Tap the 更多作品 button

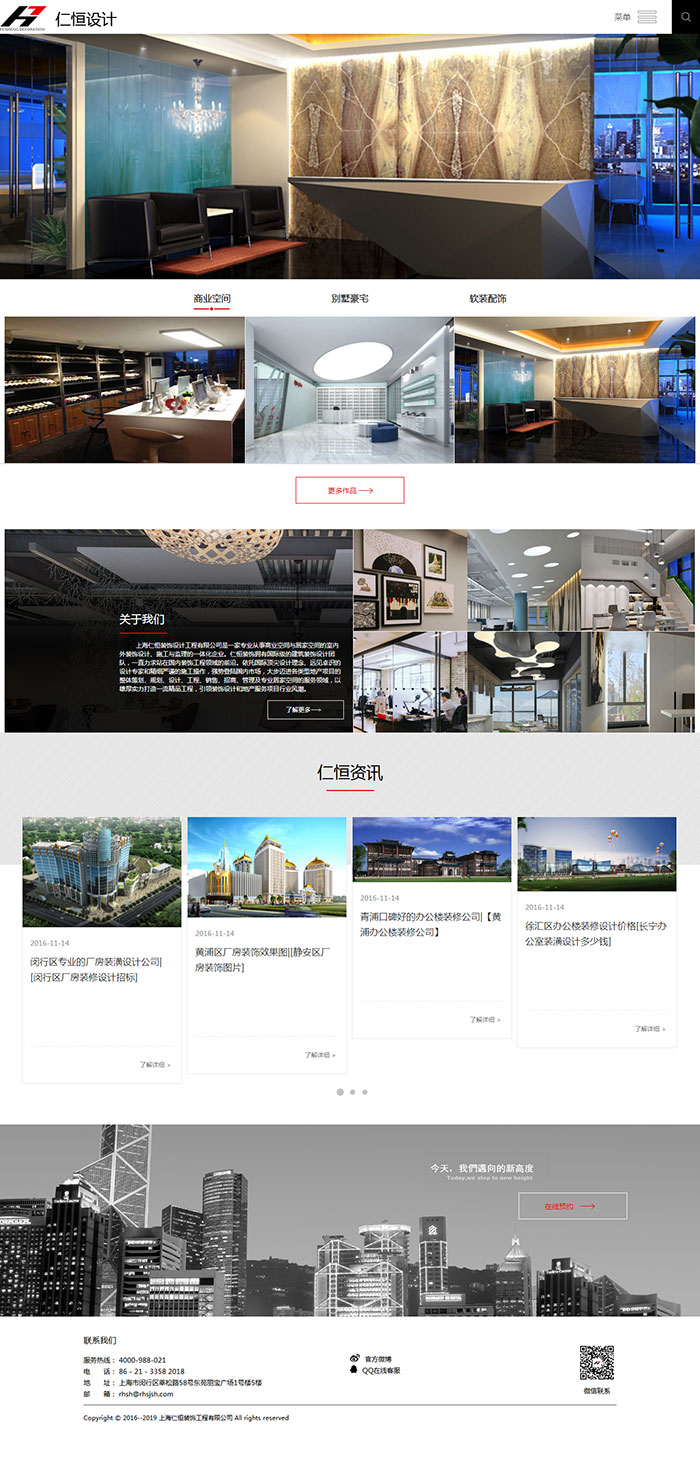[x=350, y=490]
